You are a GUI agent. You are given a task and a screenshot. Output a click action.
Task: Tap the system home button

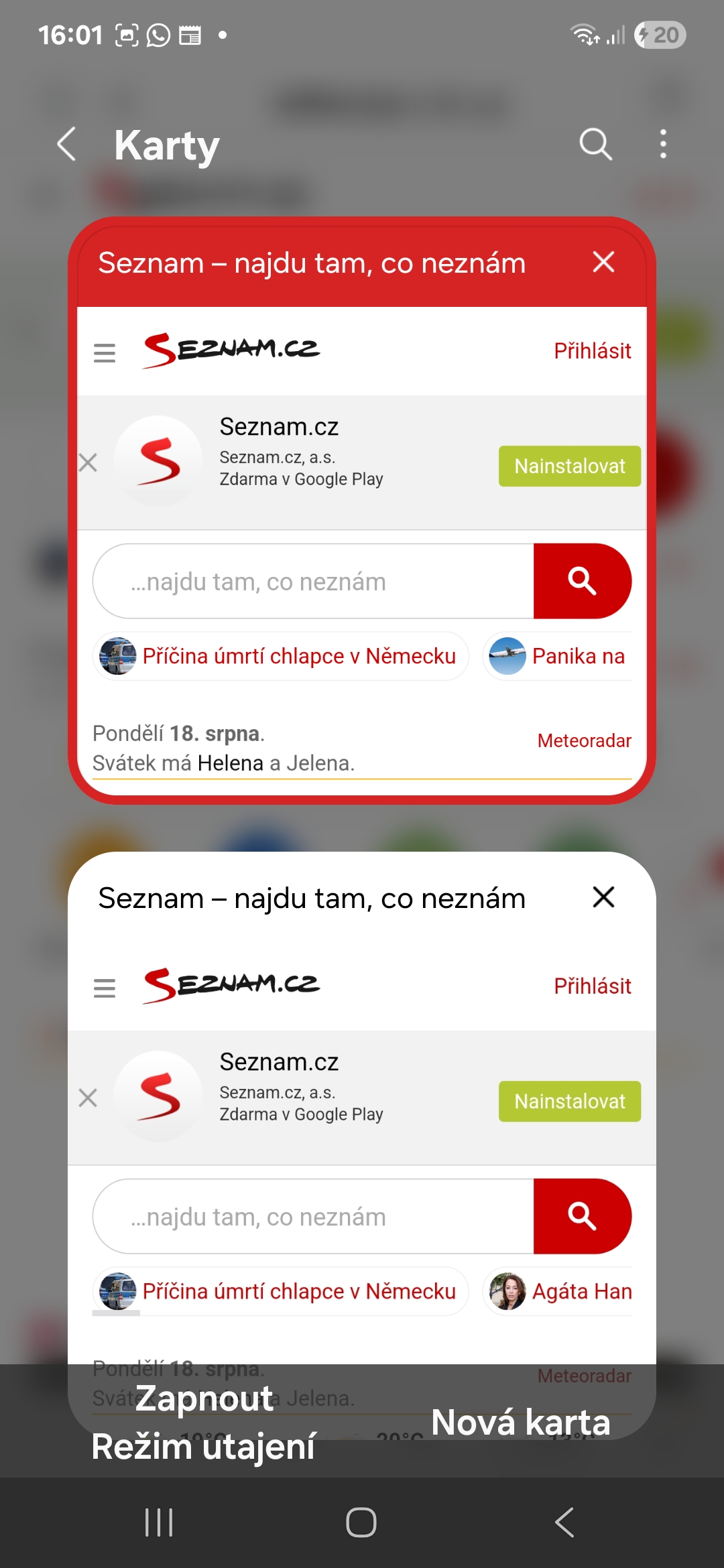[361, 1522]
